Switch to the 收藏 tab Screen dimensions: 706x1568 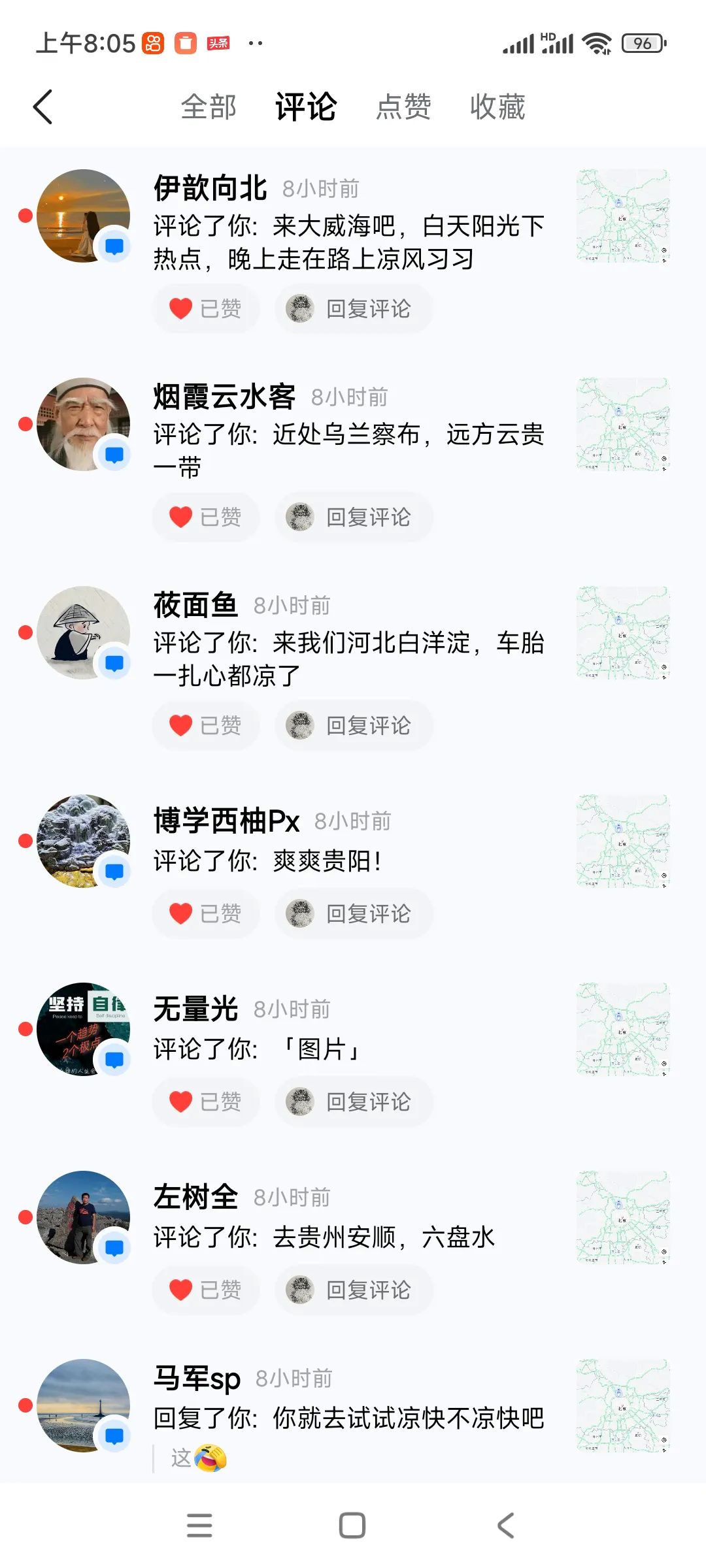tap(497, 107)
